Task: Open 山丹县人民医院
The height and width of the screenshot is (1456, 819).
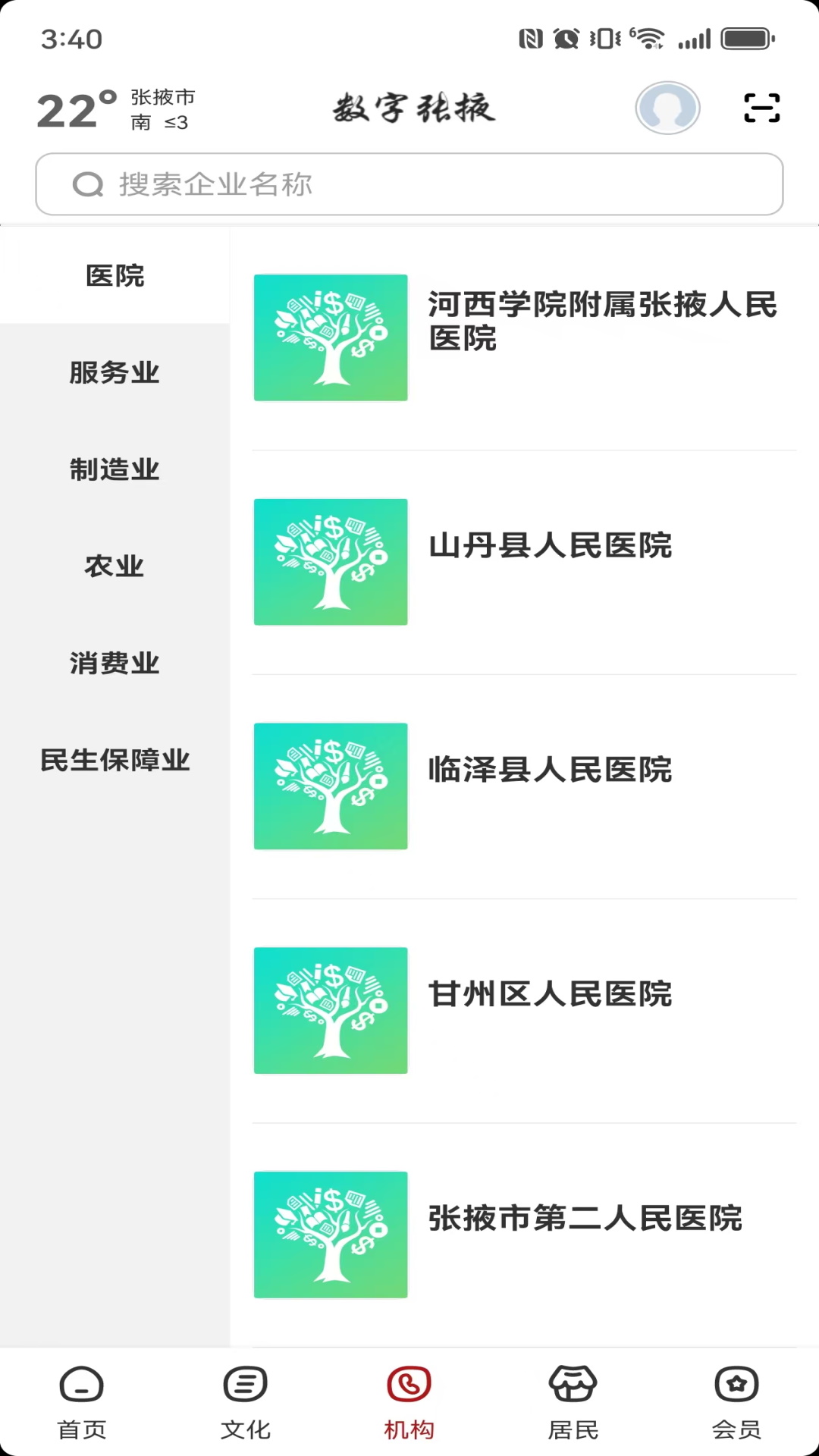Action: tap(525, 562)
